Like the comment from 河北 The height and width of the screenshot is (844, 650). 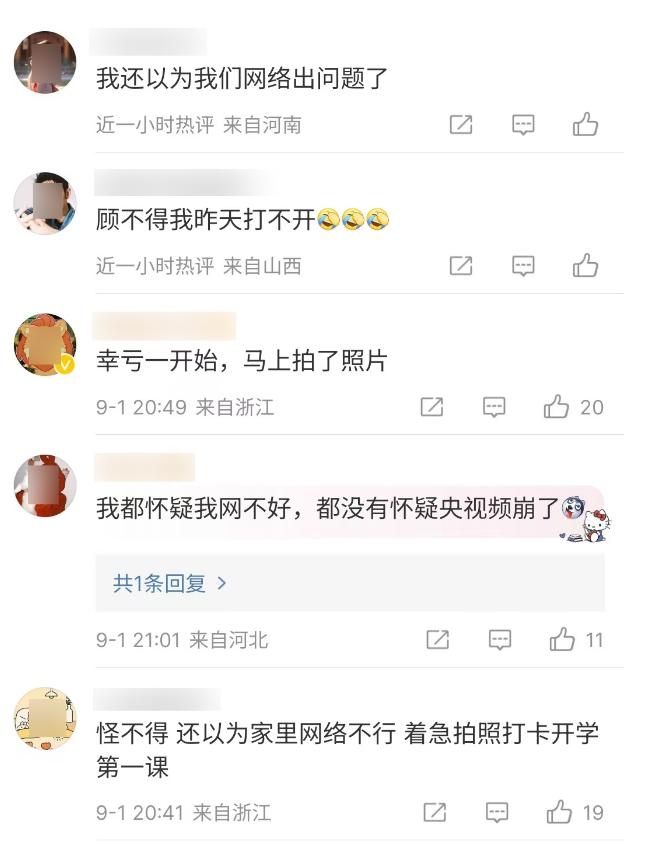point(562,640)
